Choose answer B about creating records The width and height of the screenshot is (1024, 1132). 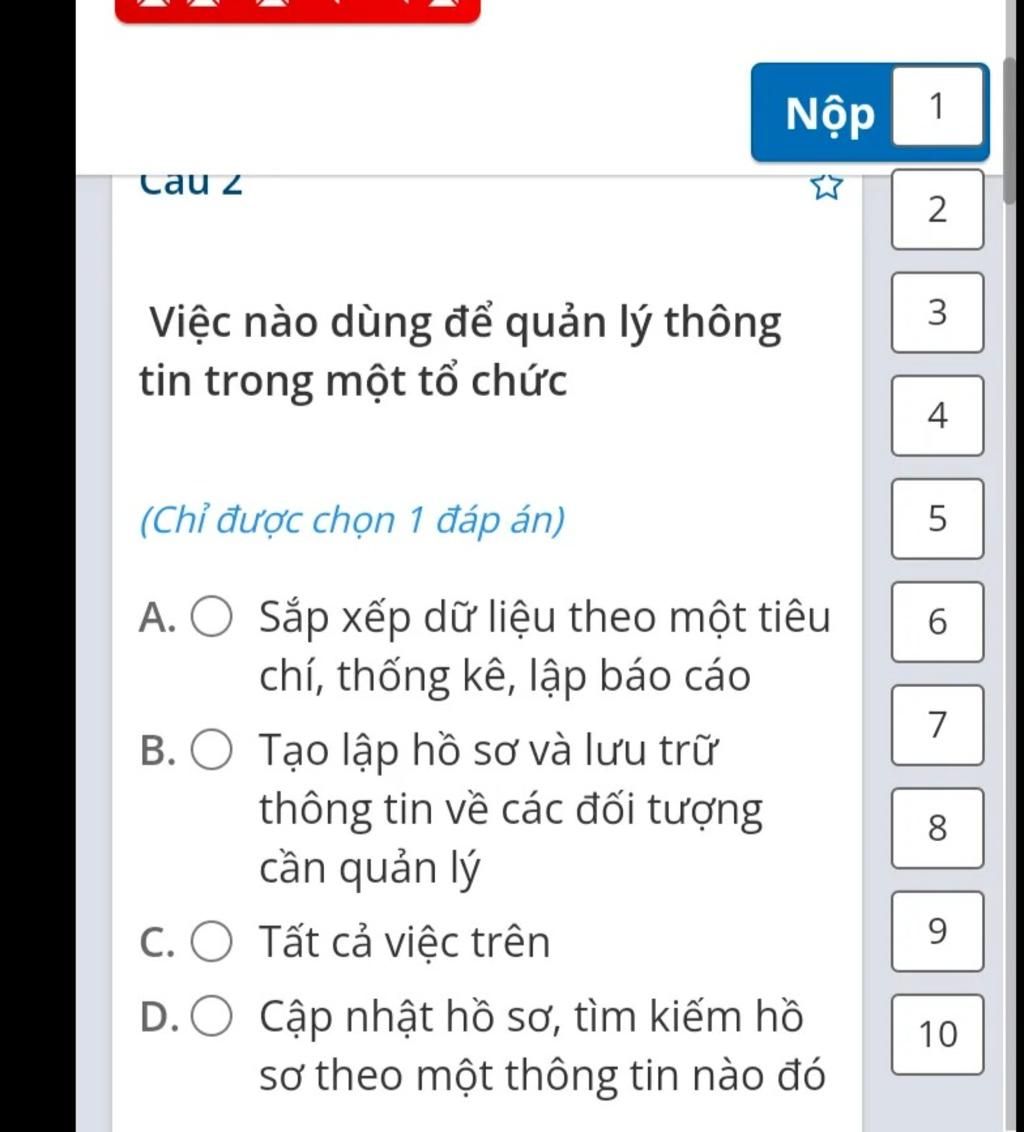click(x=214, y=749)
